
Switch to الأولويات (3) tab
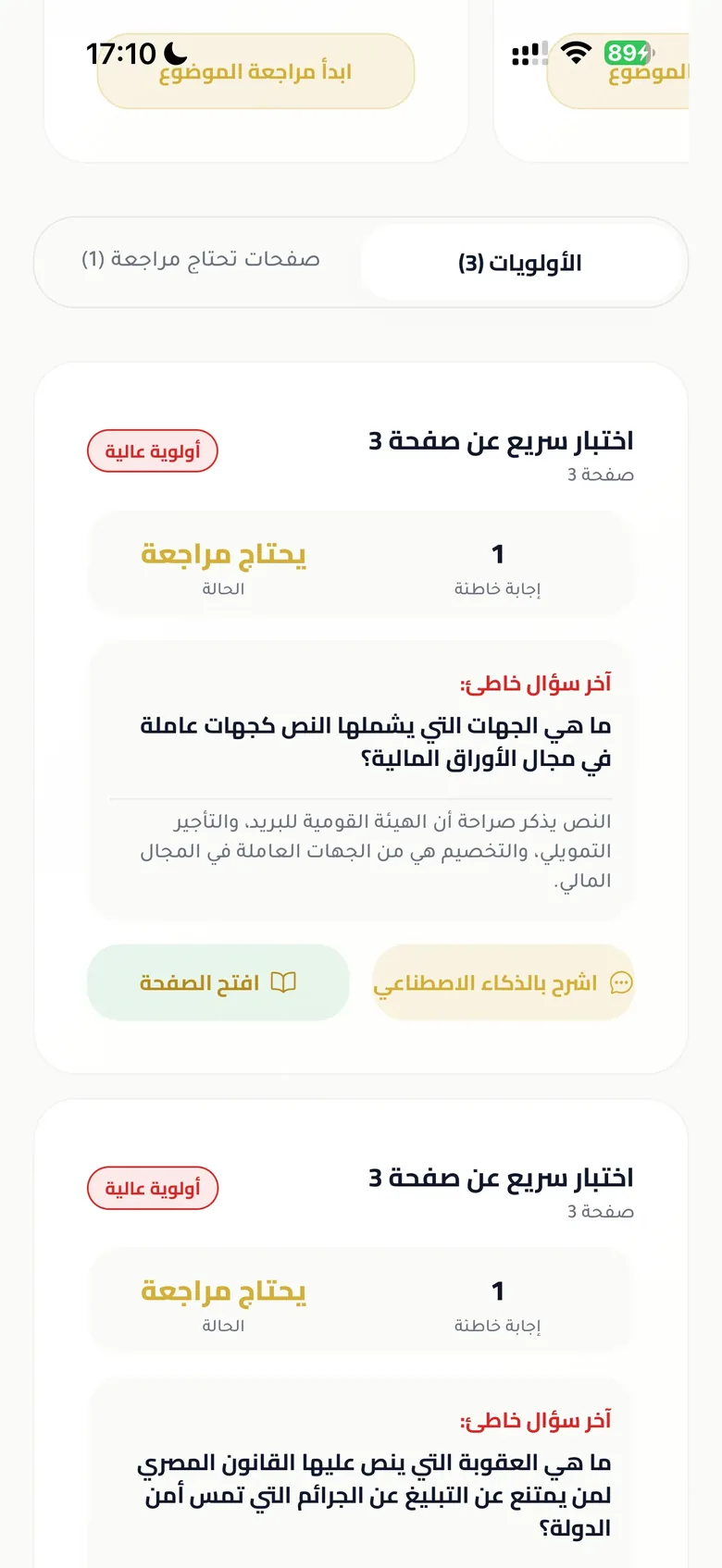click(x=520, y=263)
